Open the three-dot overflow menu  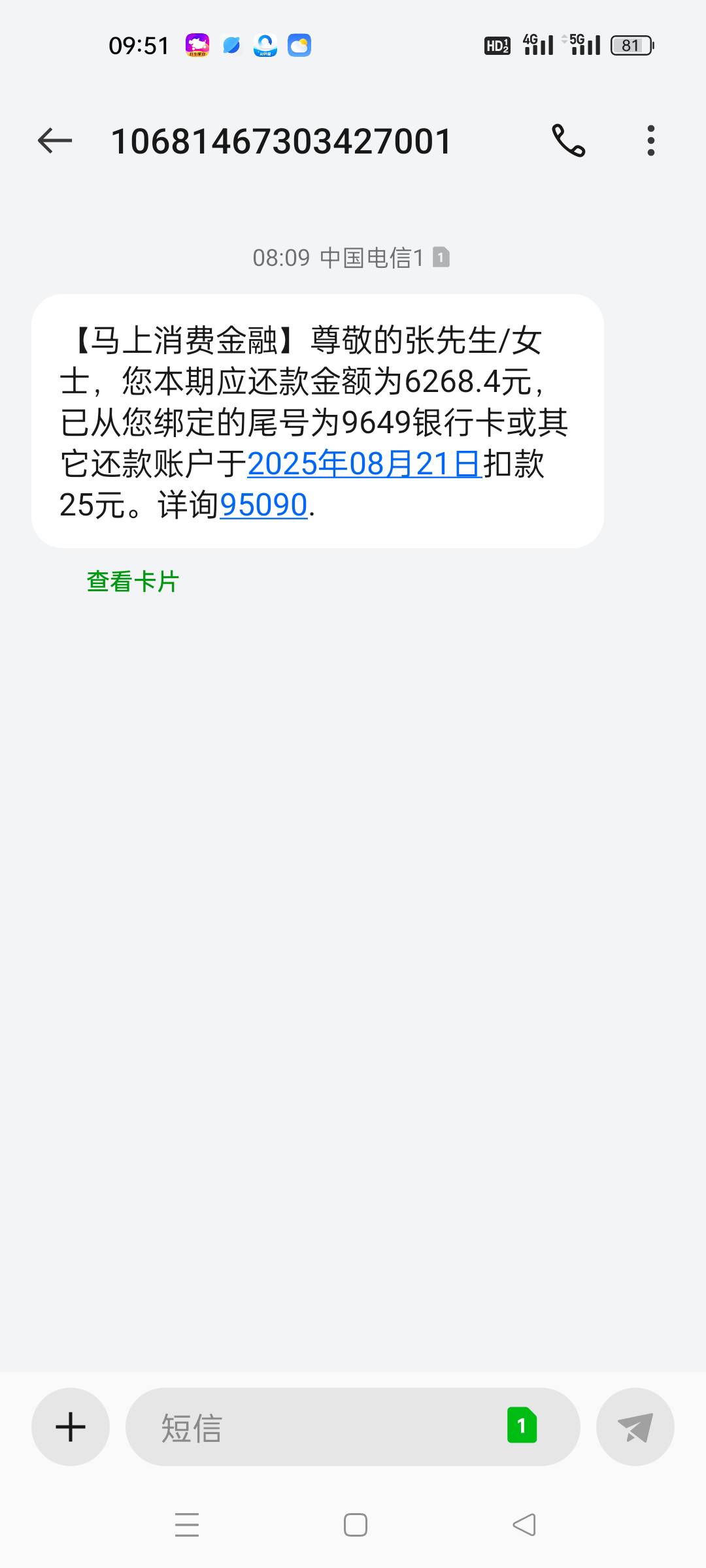[x=650, y=140]
